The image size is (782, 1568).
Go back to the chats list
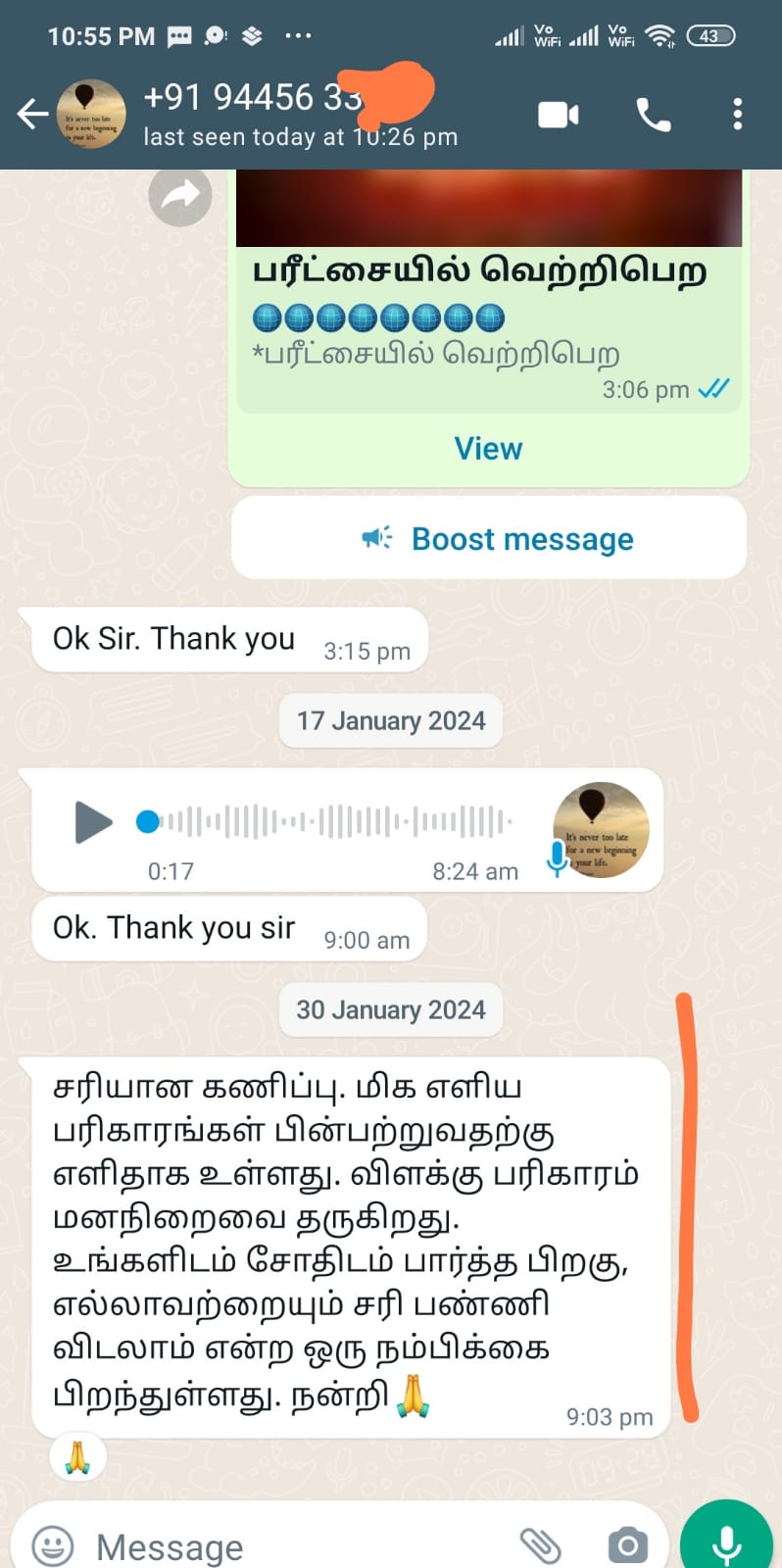(31, 115)
